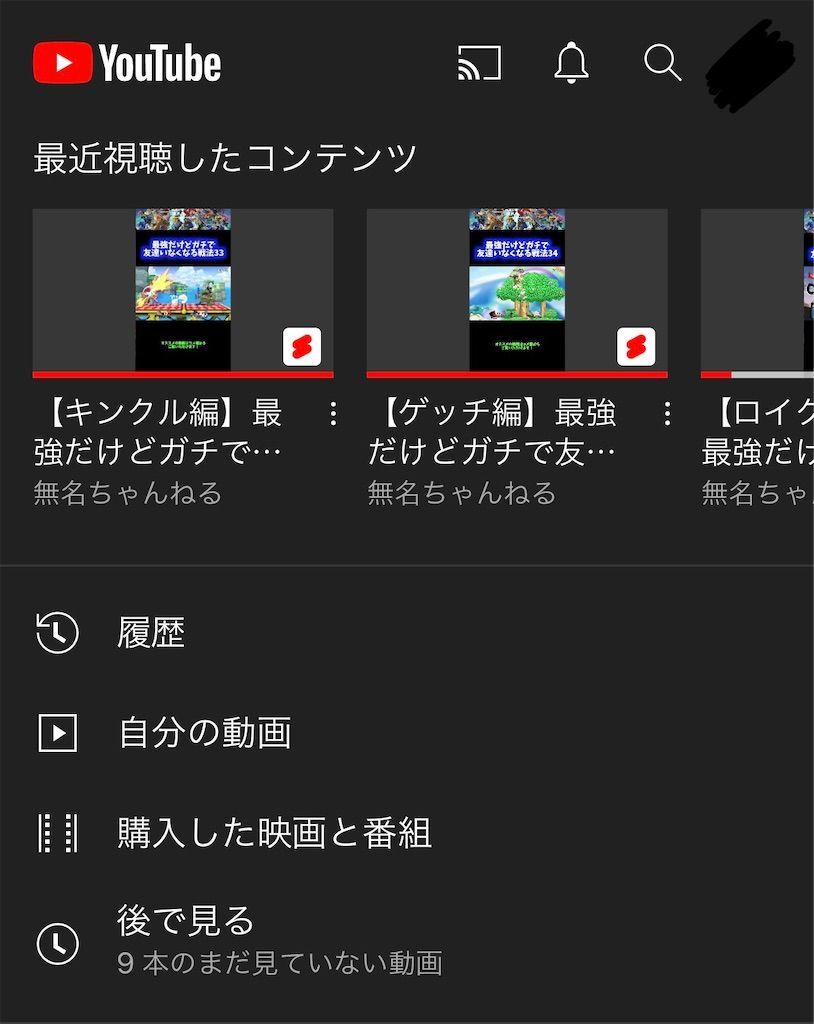814x1024 pixels.
Task: Open the three-dot menu on the ゲッチ video
Action: coord(666,413)
